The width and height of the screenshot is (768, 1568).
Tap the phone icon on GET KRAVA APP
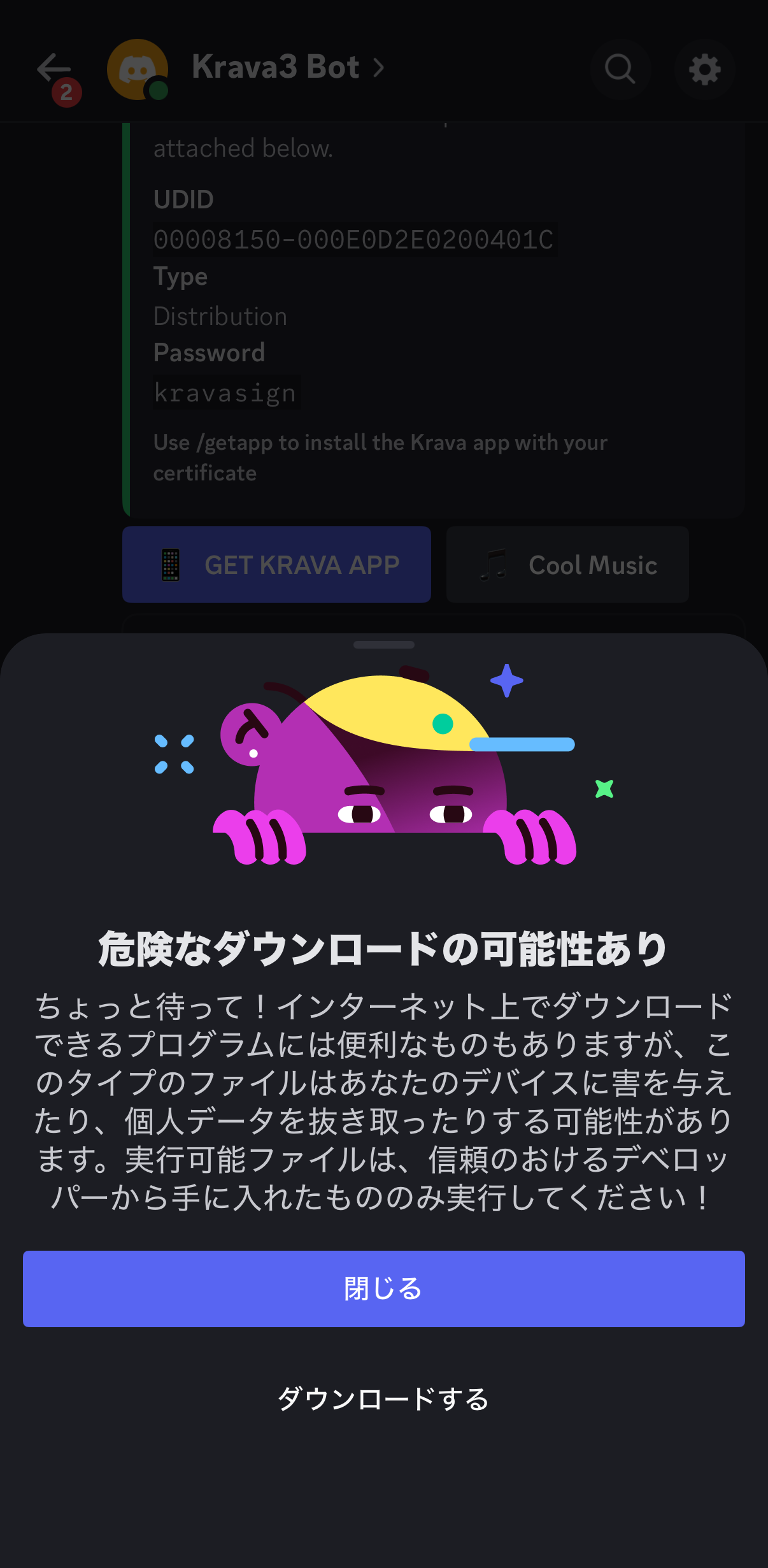(170, 565)
